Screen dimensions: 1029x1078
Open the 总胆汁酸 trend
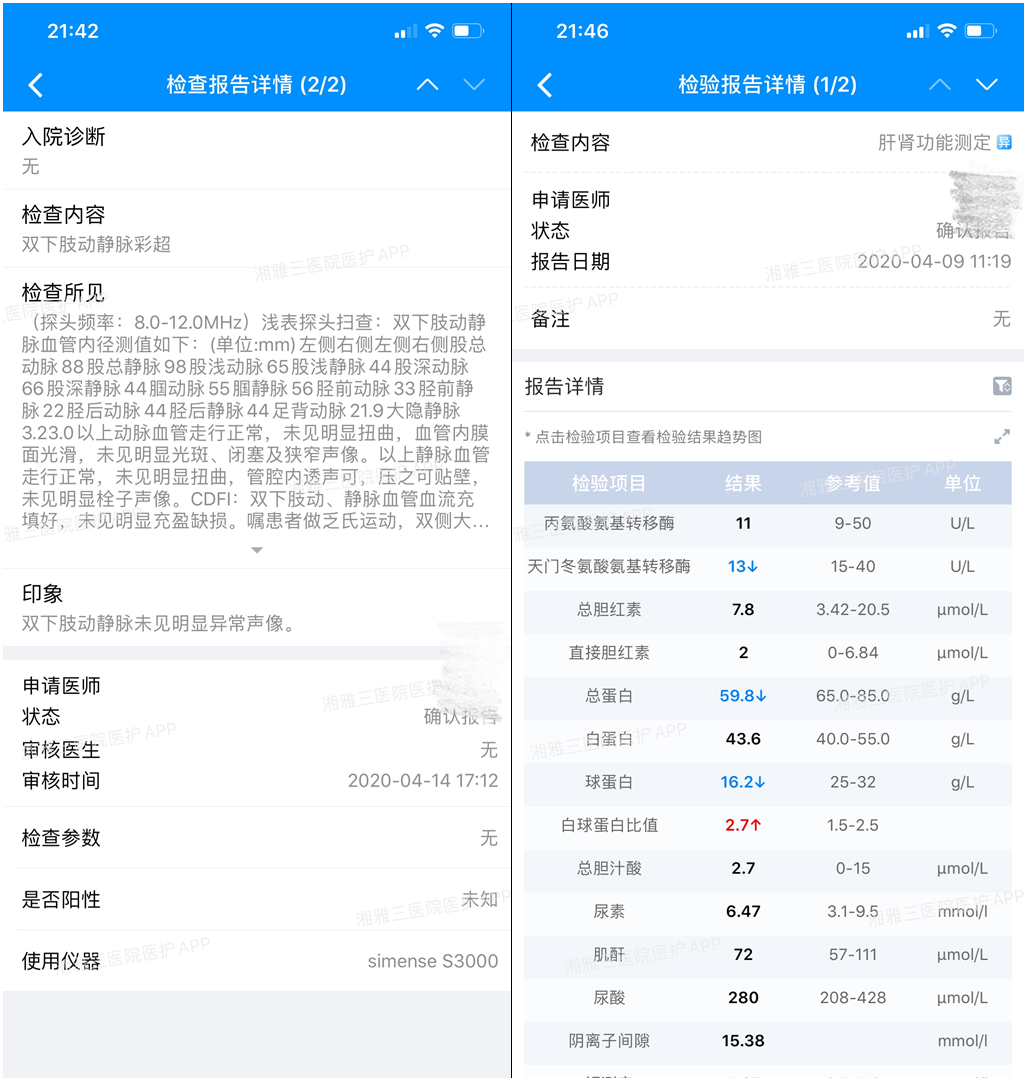pyautogui.click(x=609, y=868)
